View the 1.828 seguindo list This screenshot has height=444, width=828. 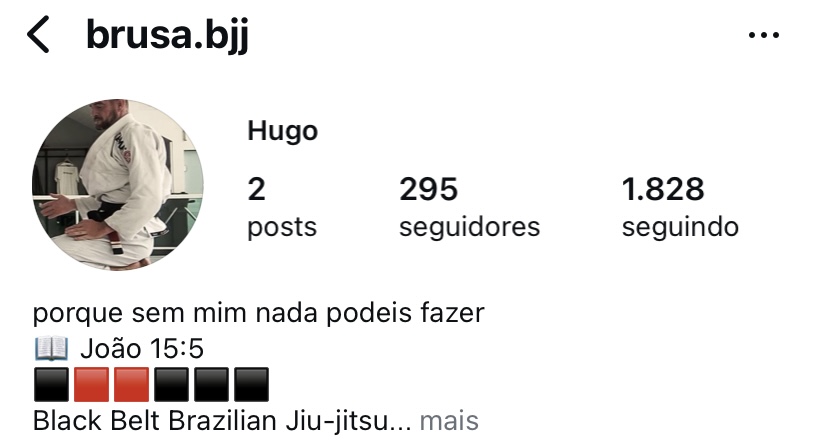680,207
